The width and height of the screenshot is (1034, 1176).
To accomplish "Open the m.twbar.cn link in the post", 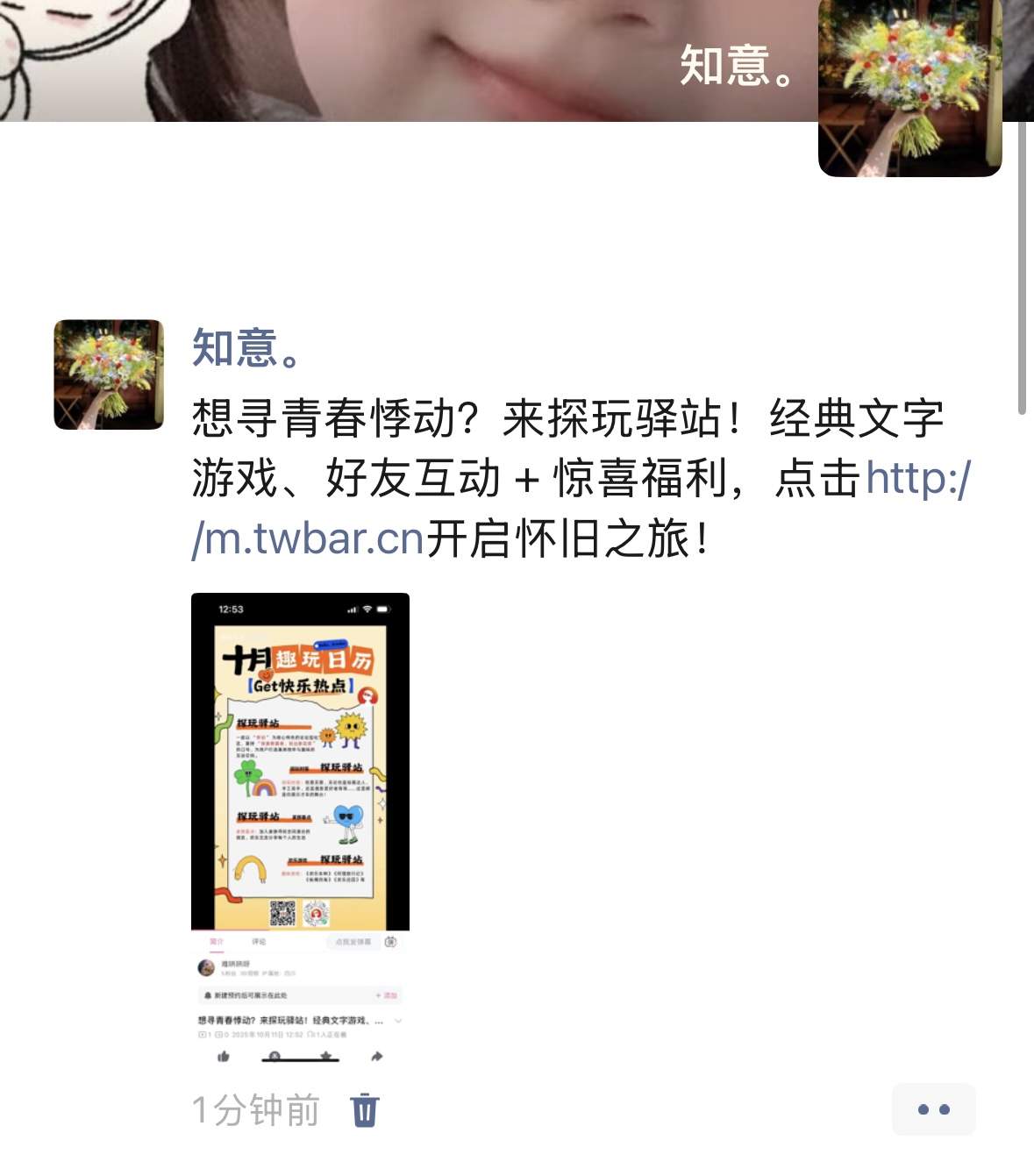I will pos(309,538).
